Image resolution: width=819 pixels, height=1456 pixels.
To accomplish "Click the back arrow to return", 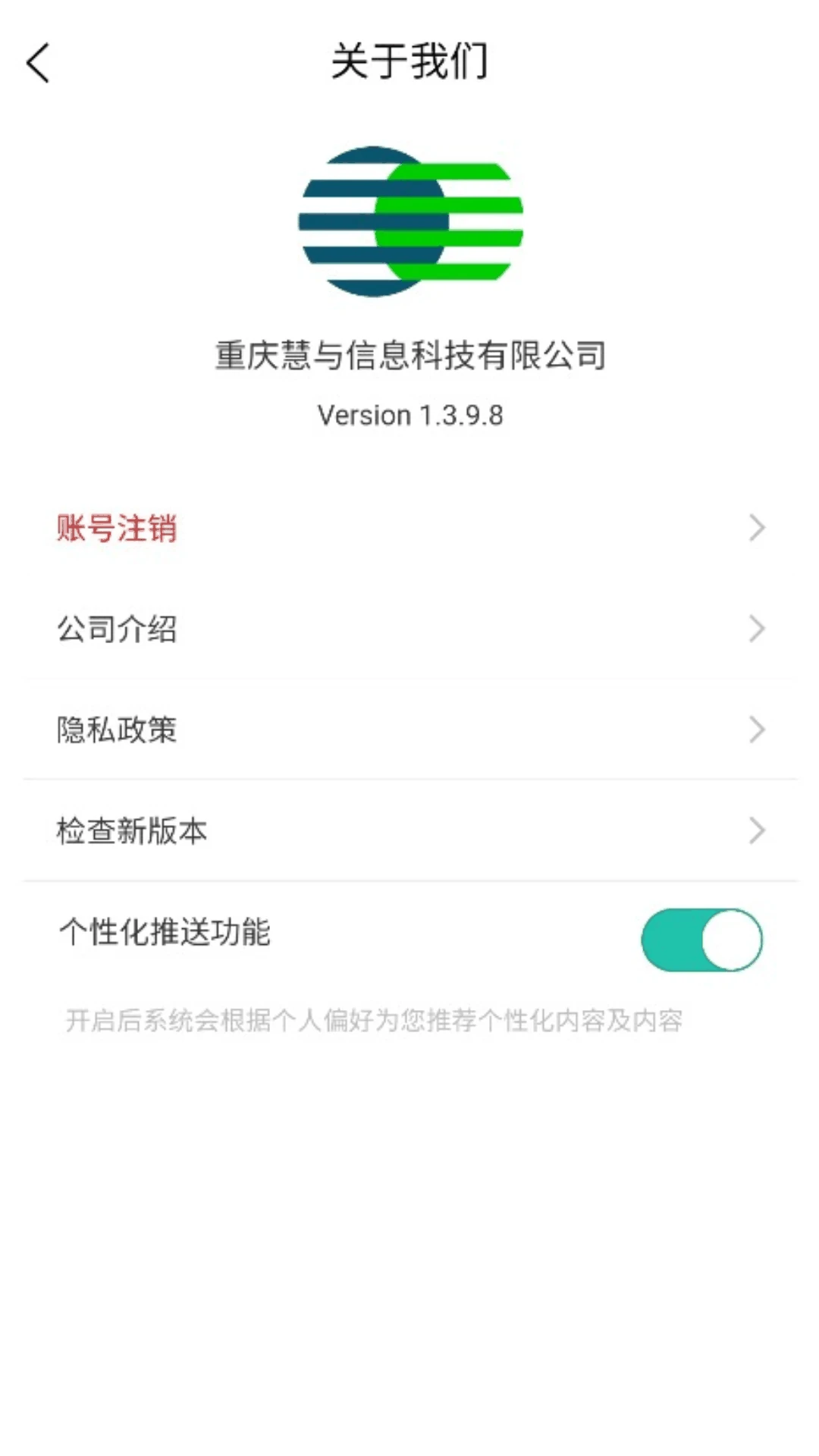I will 38,64.
